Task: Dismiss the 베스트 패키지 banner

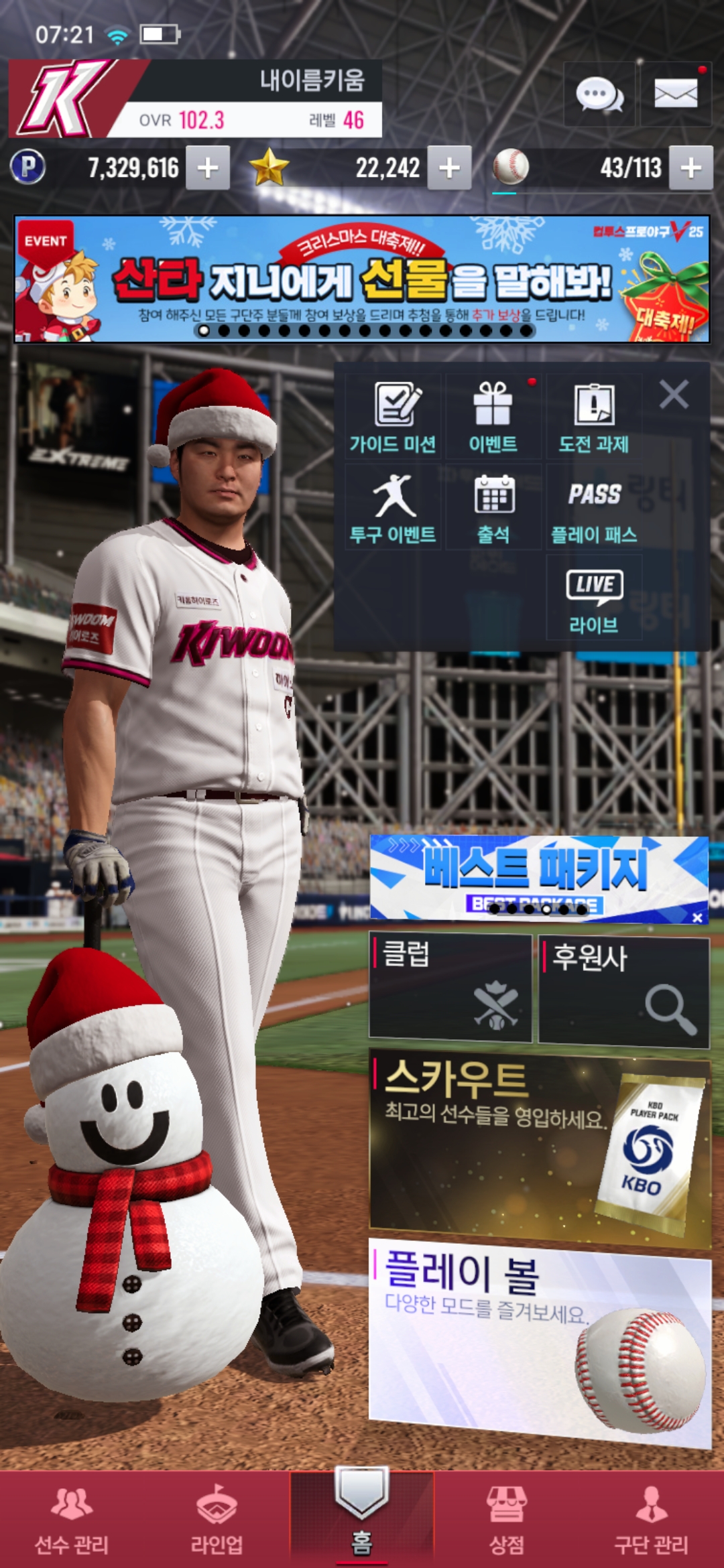Action: coord(697,917)
